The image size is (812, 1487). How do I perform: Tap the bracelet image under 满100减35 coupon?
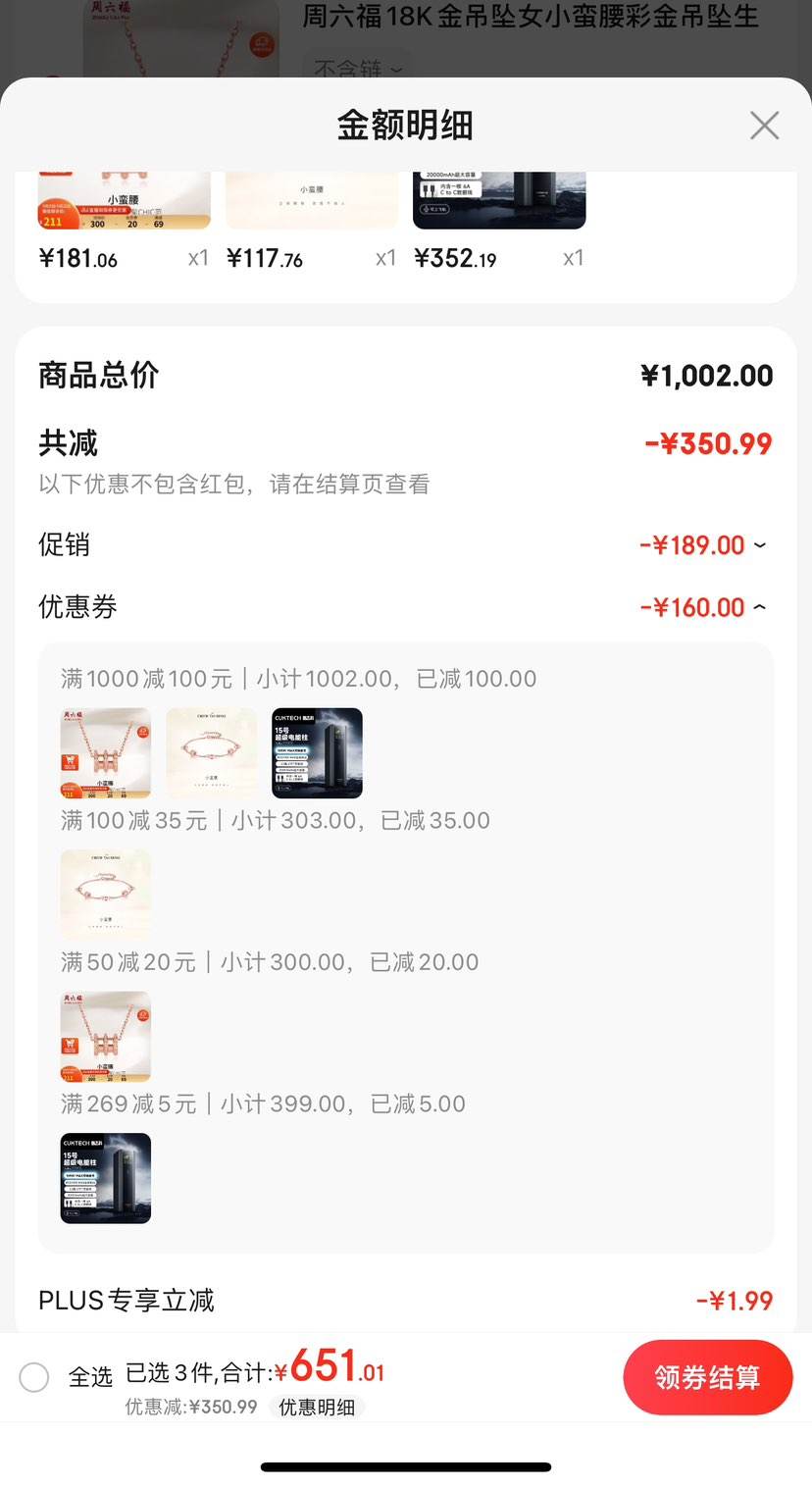pyautogui.click(x=106, y=894)
